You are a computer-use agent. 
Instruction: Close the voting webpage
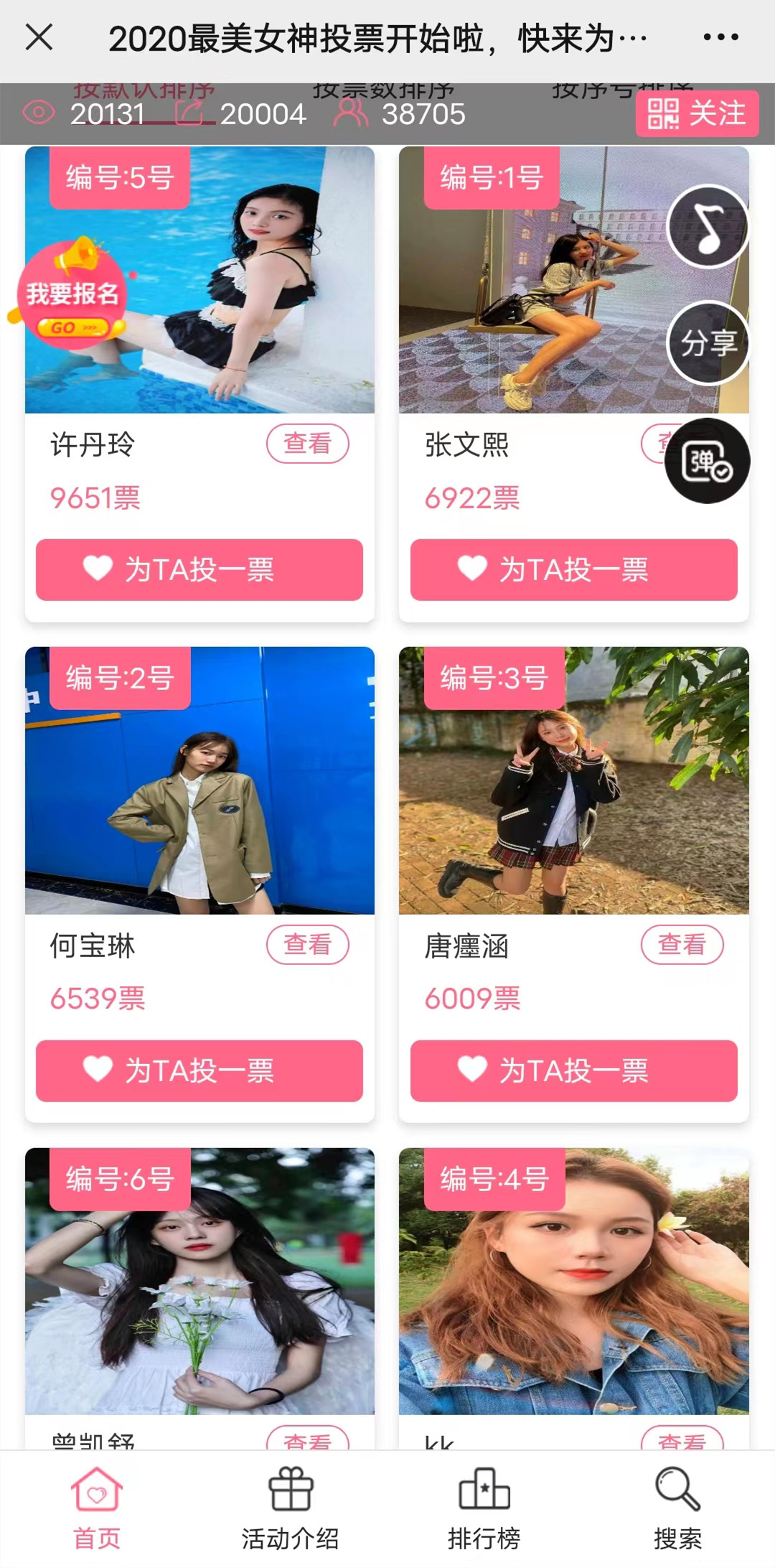(x=39, y=37)
